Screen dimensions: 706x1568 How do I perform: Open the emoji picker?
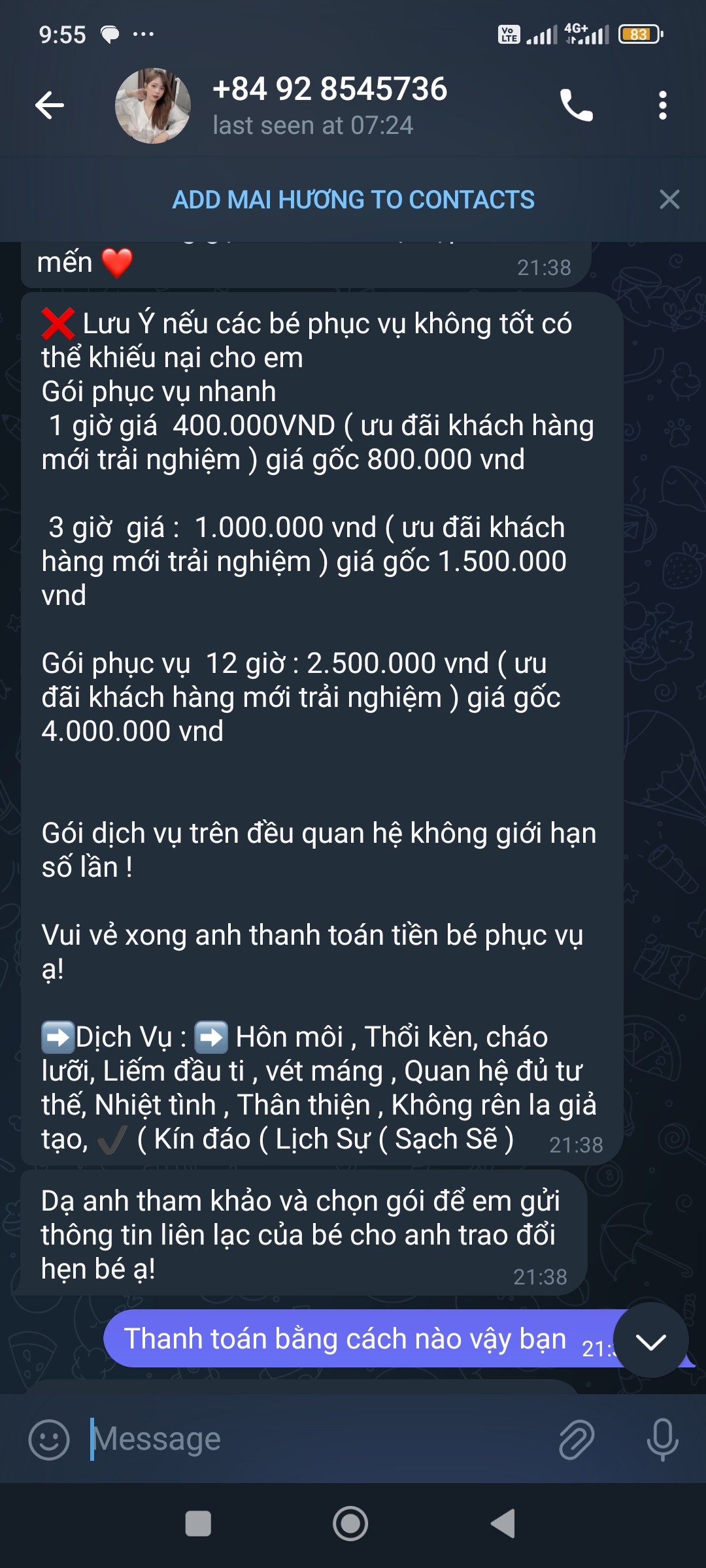pos(49,1439)
